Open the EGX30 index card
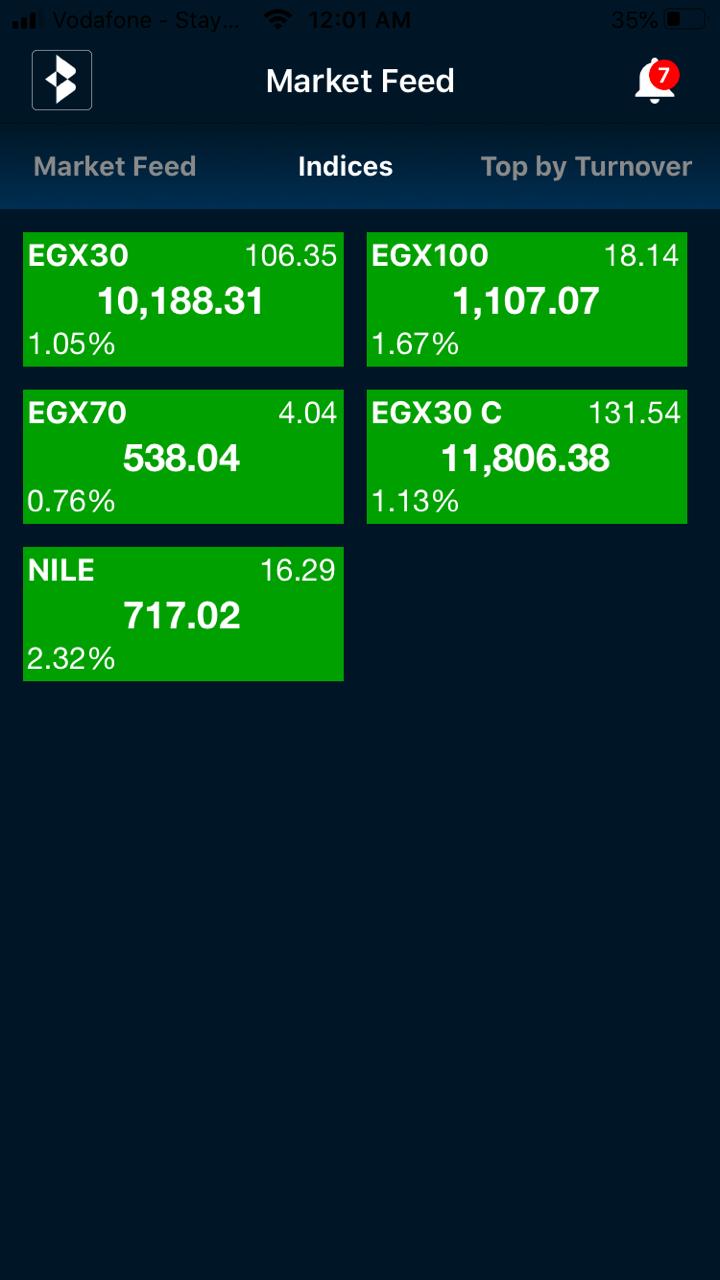The width and height of the screenshot is (720, 1280). (183, 299)
